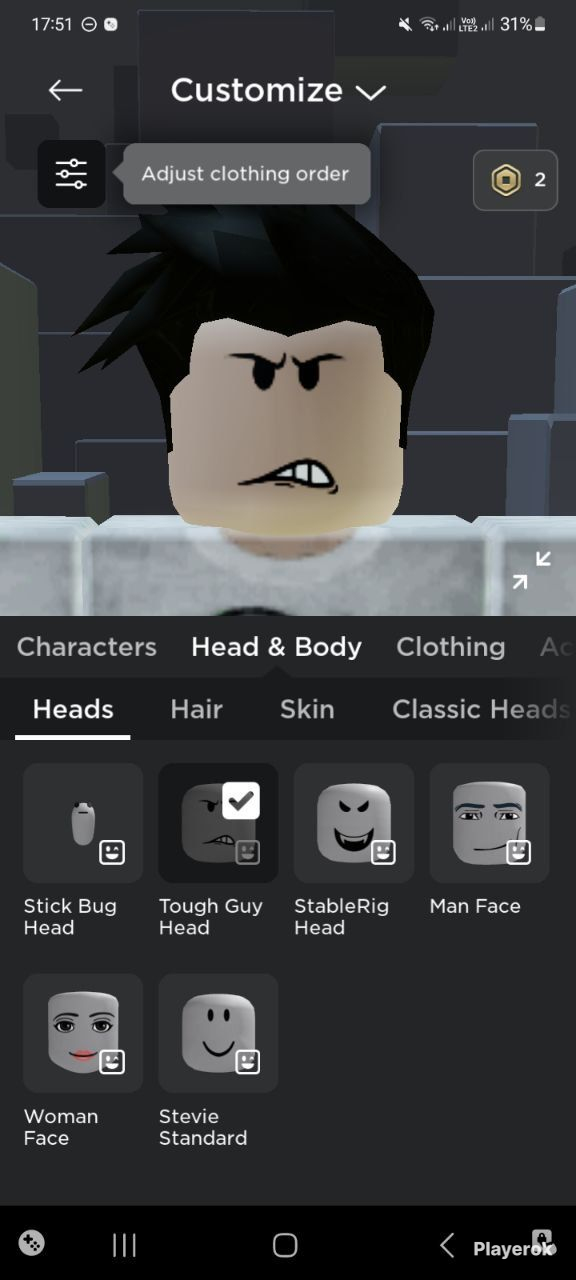
Task: Open the Robux balance
Action: [515, 180]
